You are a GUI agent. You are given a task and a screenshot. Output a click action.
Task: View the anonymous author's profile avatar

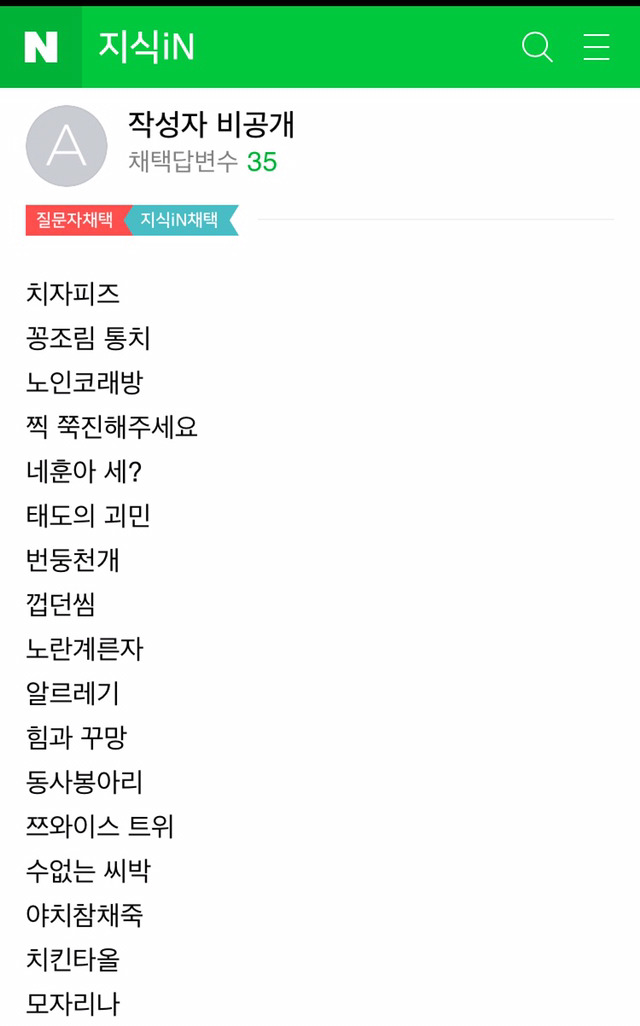[66, 146]
